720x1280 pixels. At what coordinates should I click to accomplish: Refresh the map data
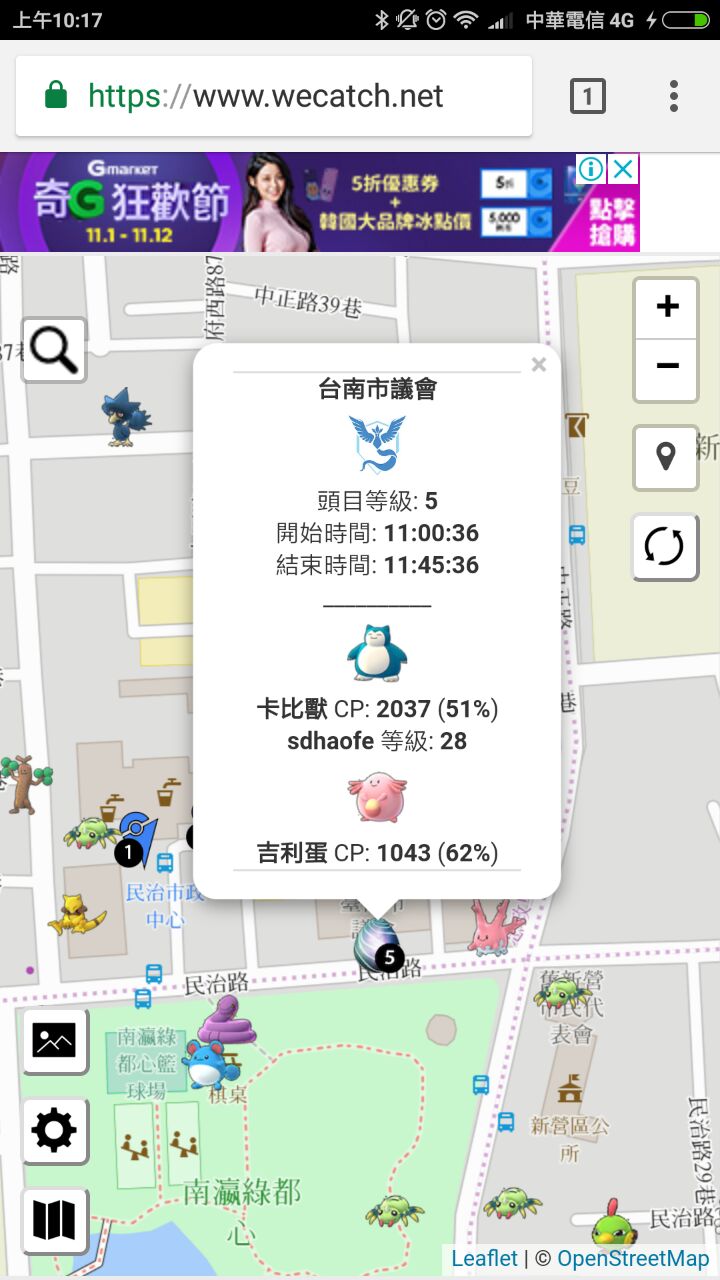coord(666,546)
